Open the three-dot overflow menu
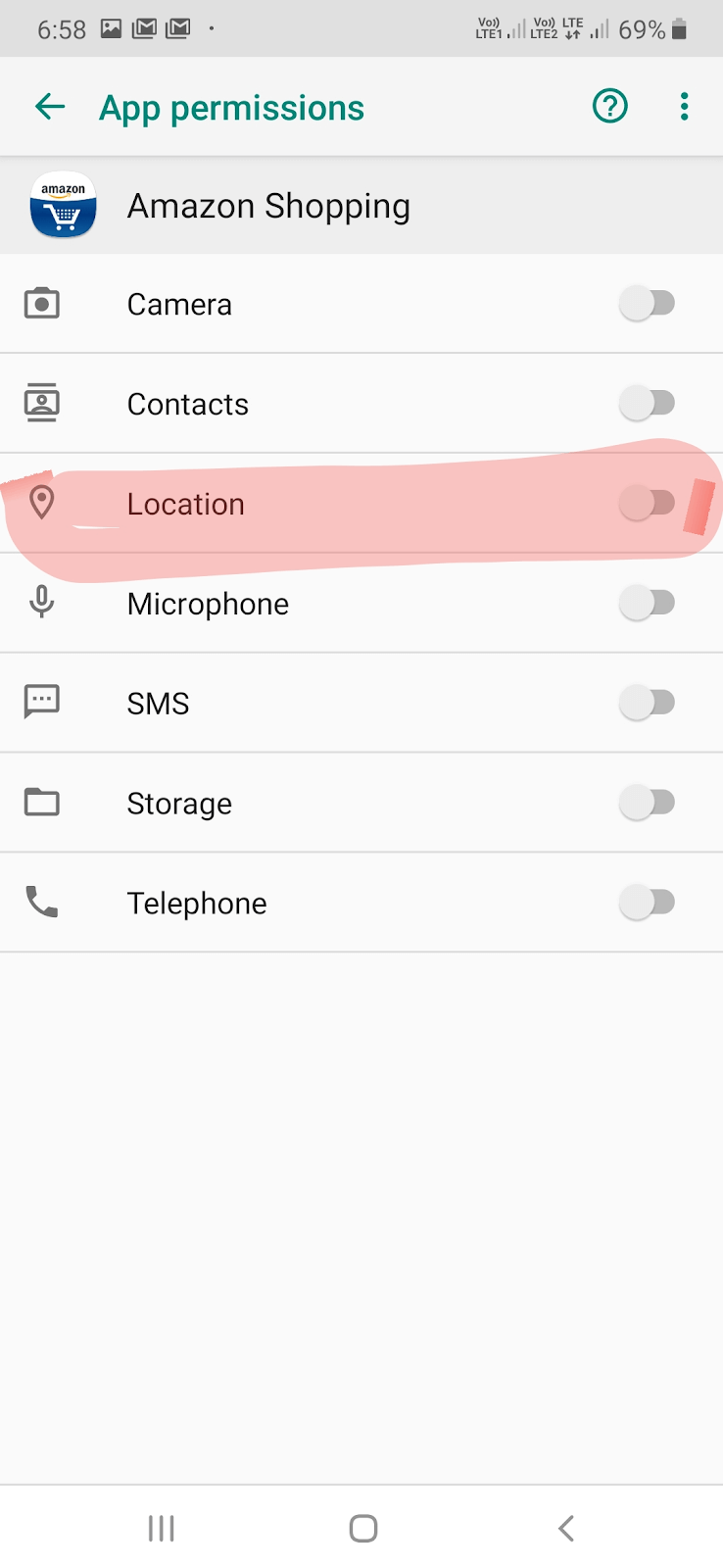This screenshot has height=1568, width=723. tap(683, 106)
